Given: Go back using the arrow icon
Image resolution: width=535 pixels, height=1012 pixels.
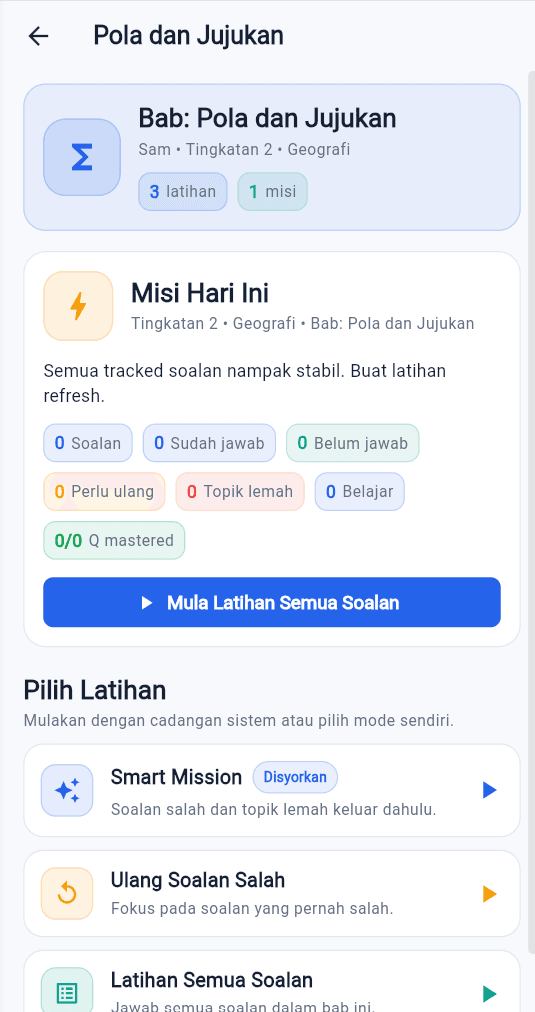Looking at the screenshot, I should [39, 36].
